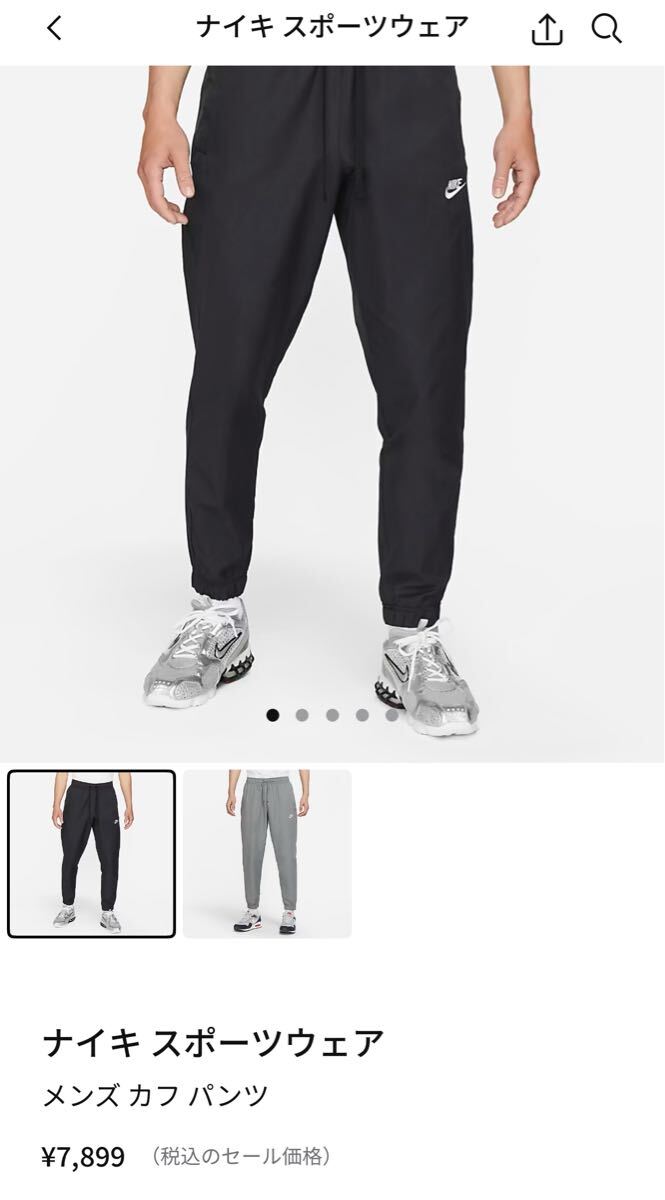This screenshot has width=665, height=1200.
Task: Open the search magnifier
Action: click(606, 29)
